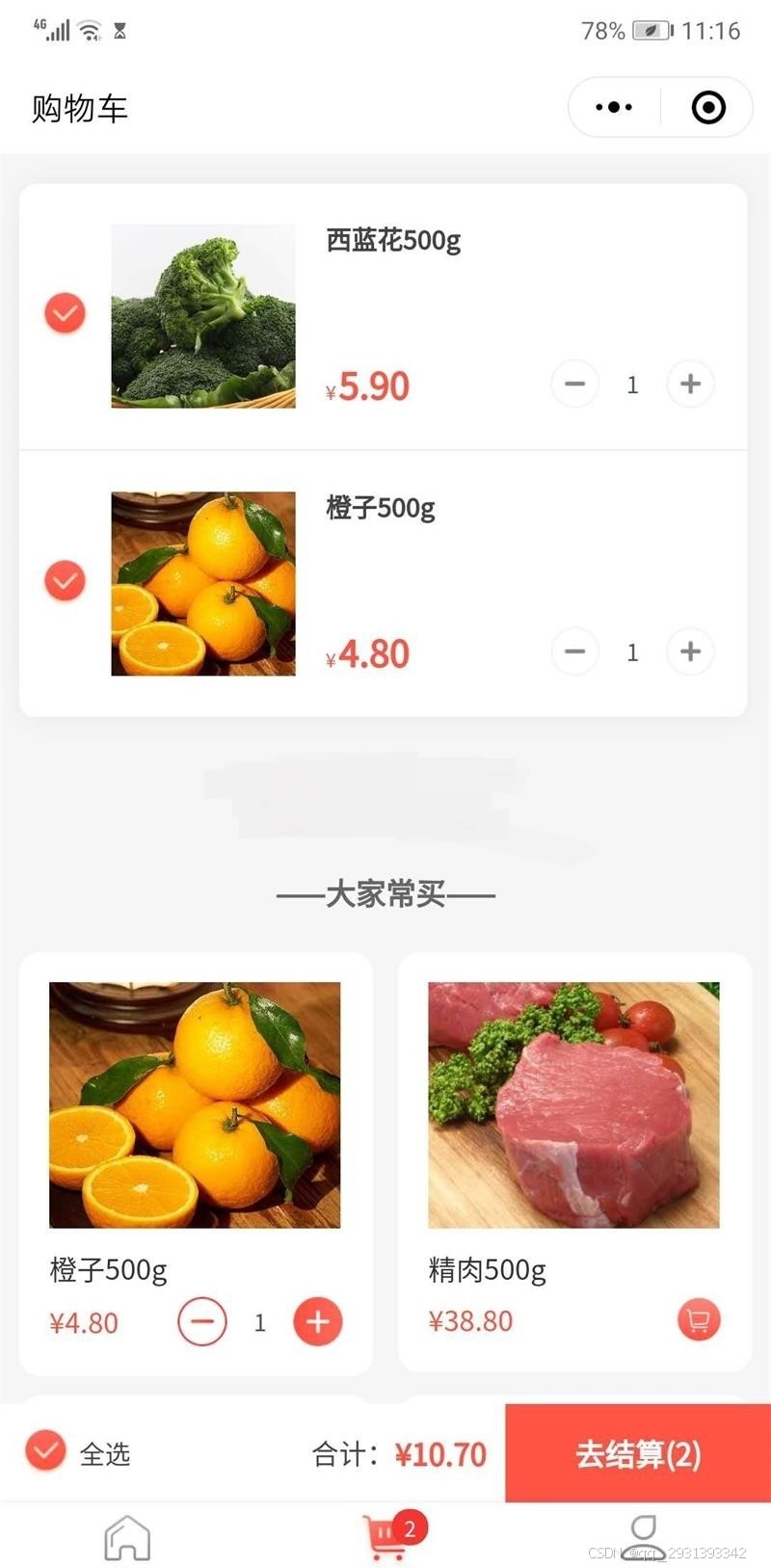
Task: Tap the red minus on 大家常买 橙子500g card
Action: point(202,1321)
